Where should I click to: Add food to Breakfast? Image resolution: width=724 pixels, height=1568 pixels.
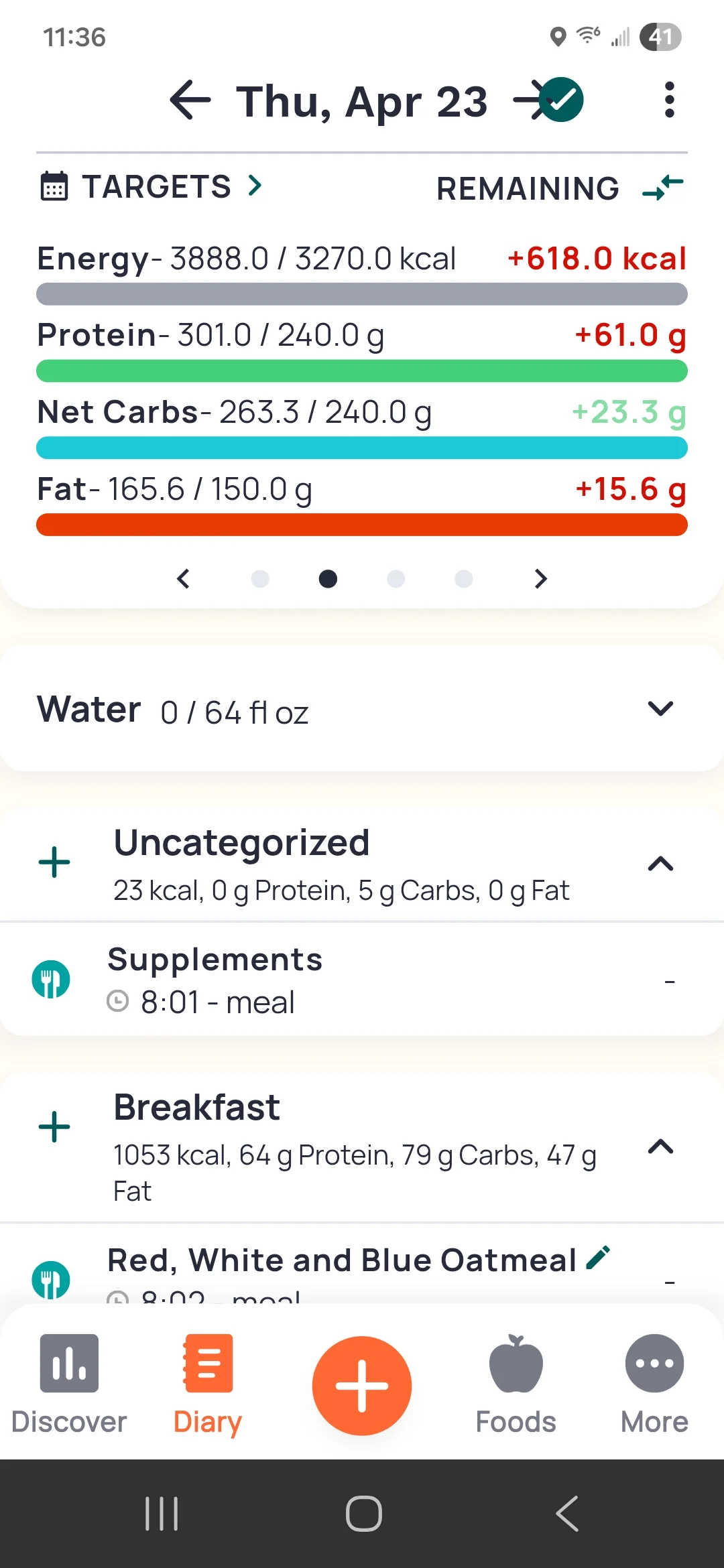click(x=54, y=1127)
